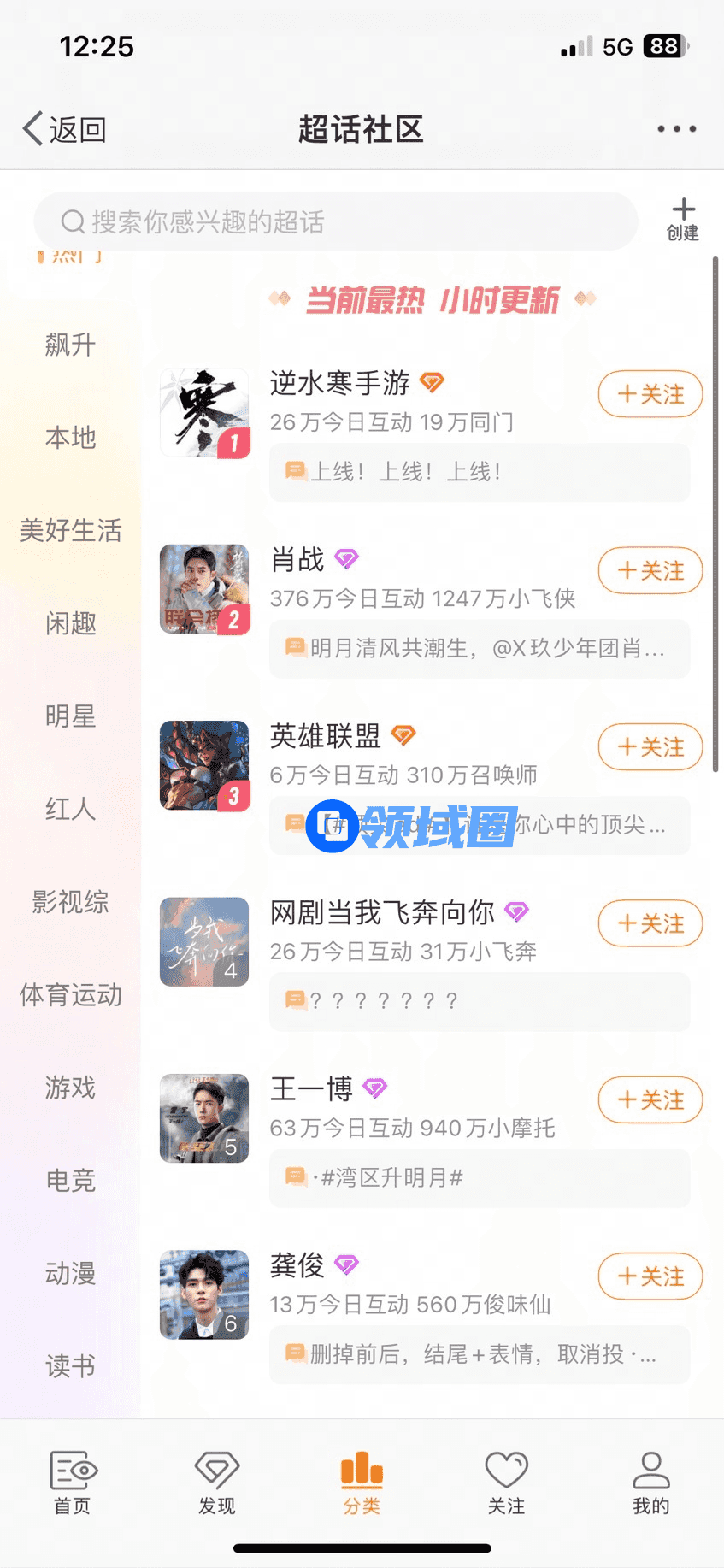View the 动漫 category

(x=70, y=1274)
